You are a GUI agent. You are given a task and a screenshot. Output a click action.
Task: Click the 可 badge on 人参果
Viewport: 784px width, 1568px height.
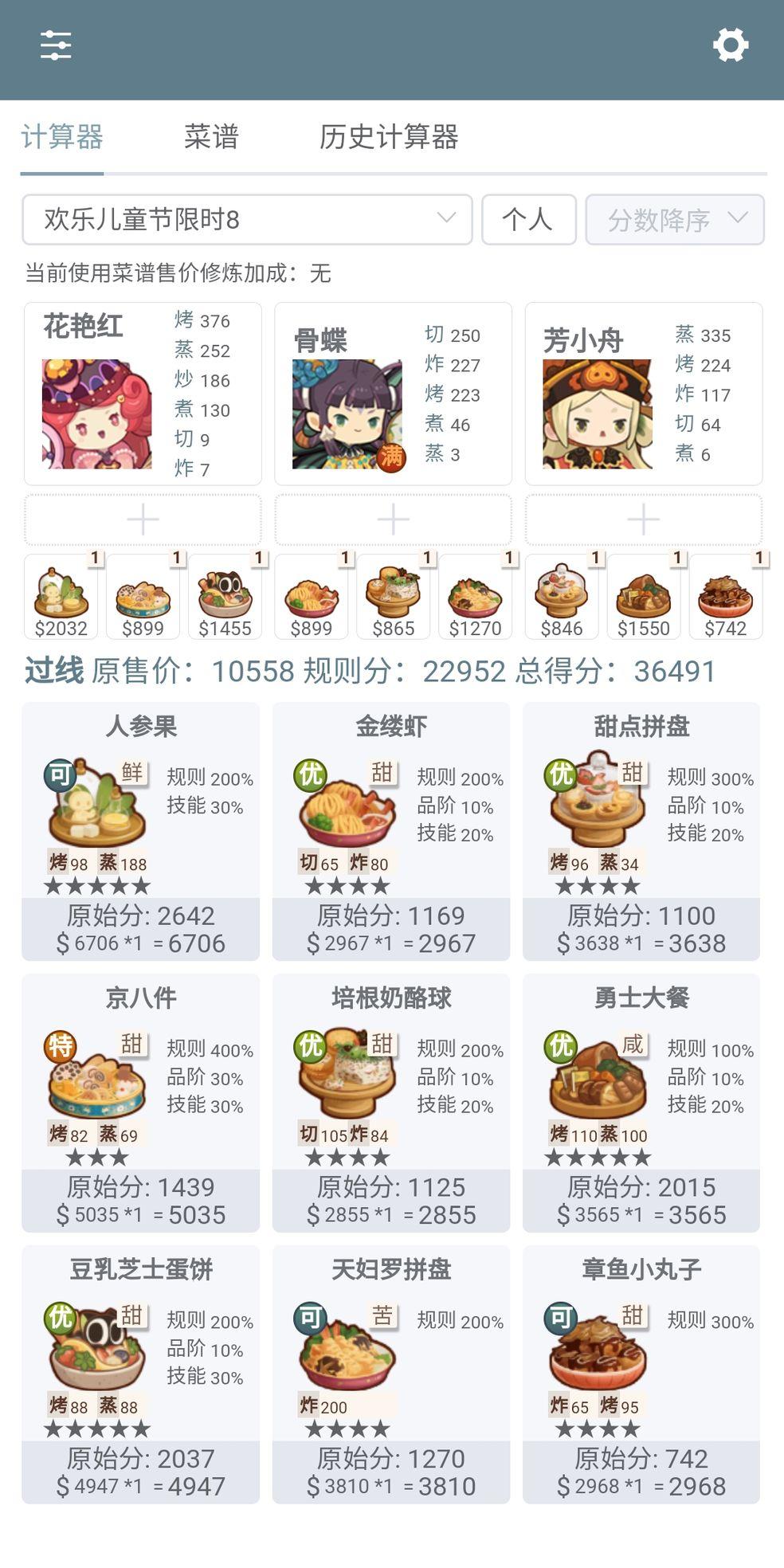(57, 774)
